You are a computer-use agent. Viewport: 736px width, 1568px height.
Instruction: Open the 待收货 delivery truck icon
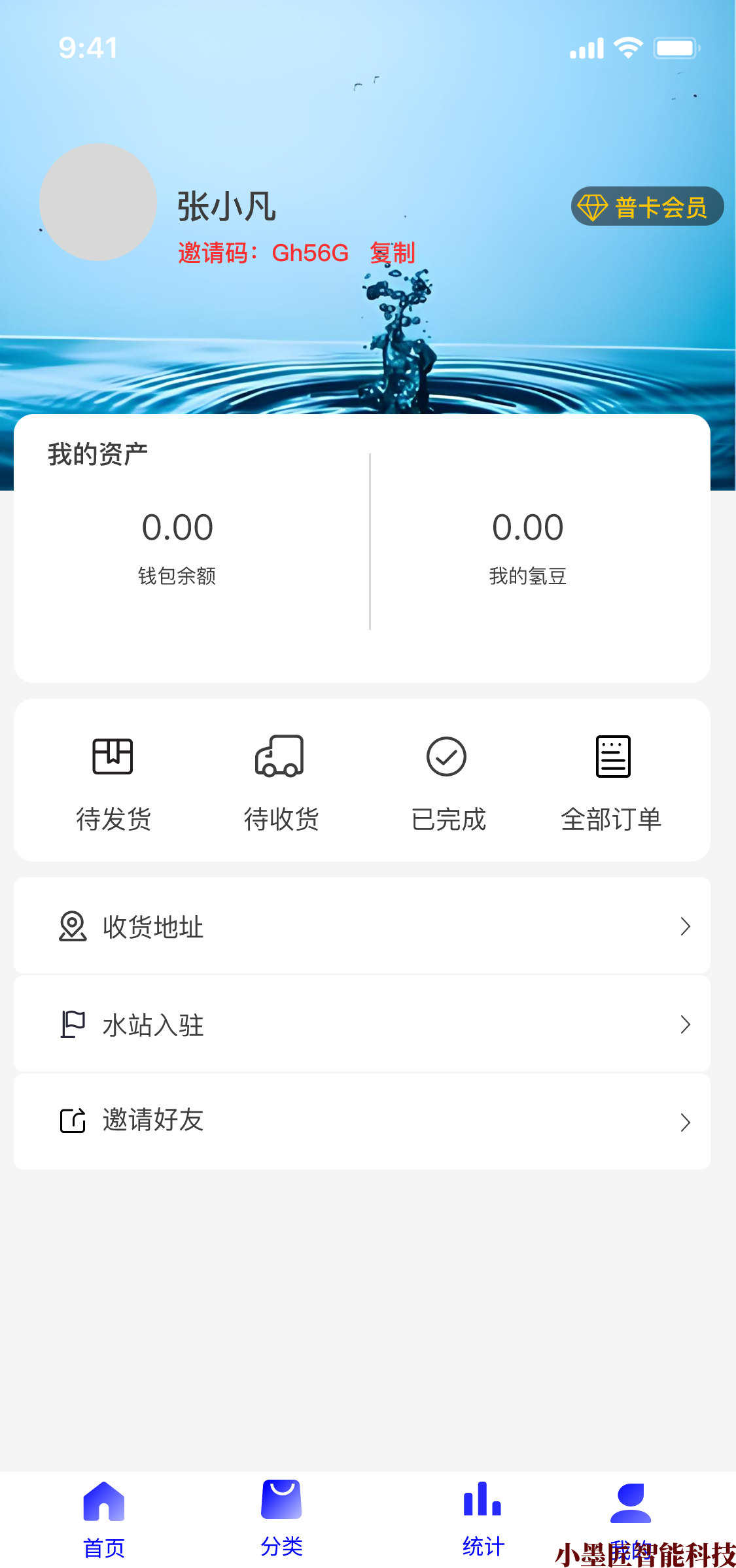pyautogui.click(x=280, y=757)
